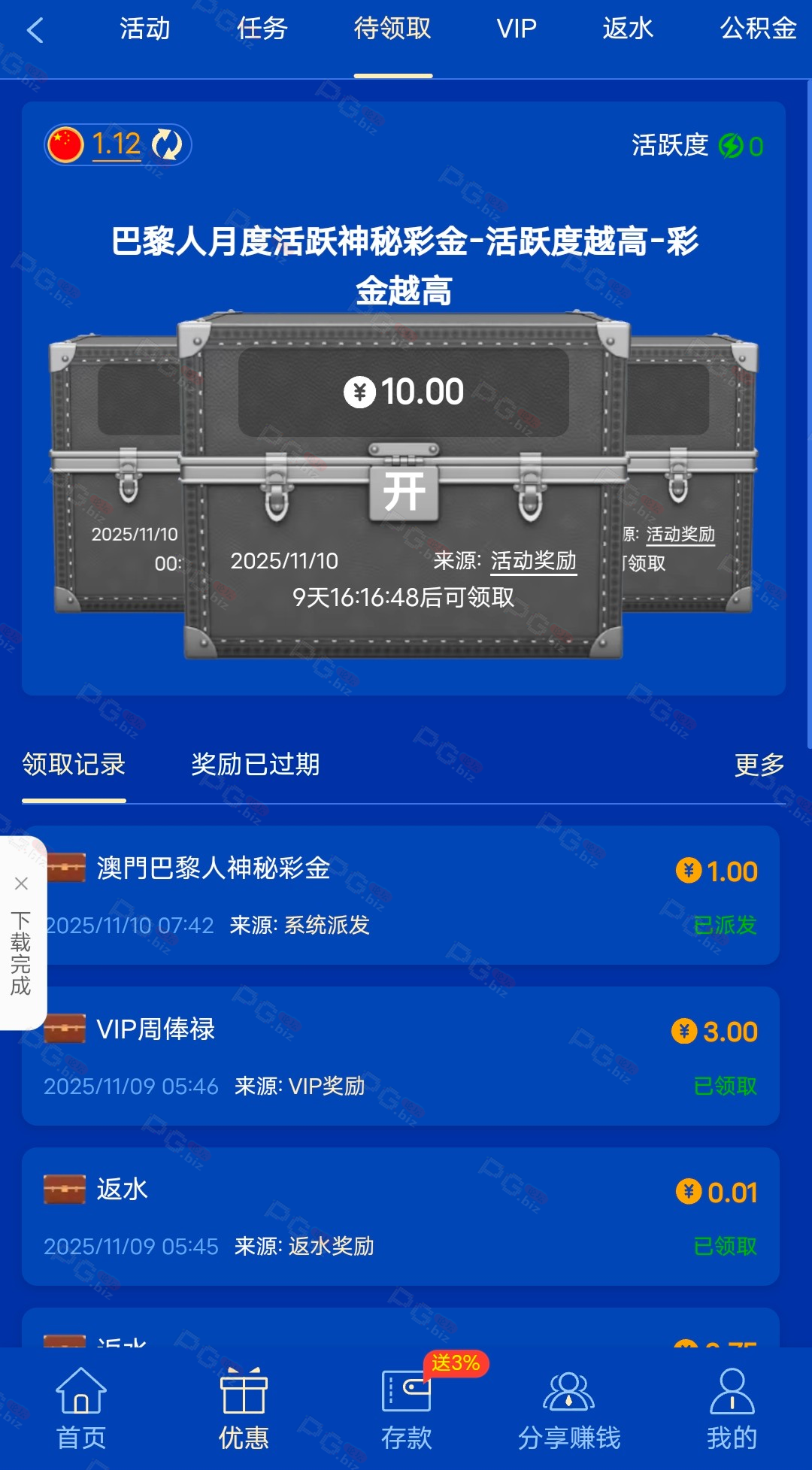
Task: Open the 澳門巴黎人神秘彩金 record
Action: 400,895
